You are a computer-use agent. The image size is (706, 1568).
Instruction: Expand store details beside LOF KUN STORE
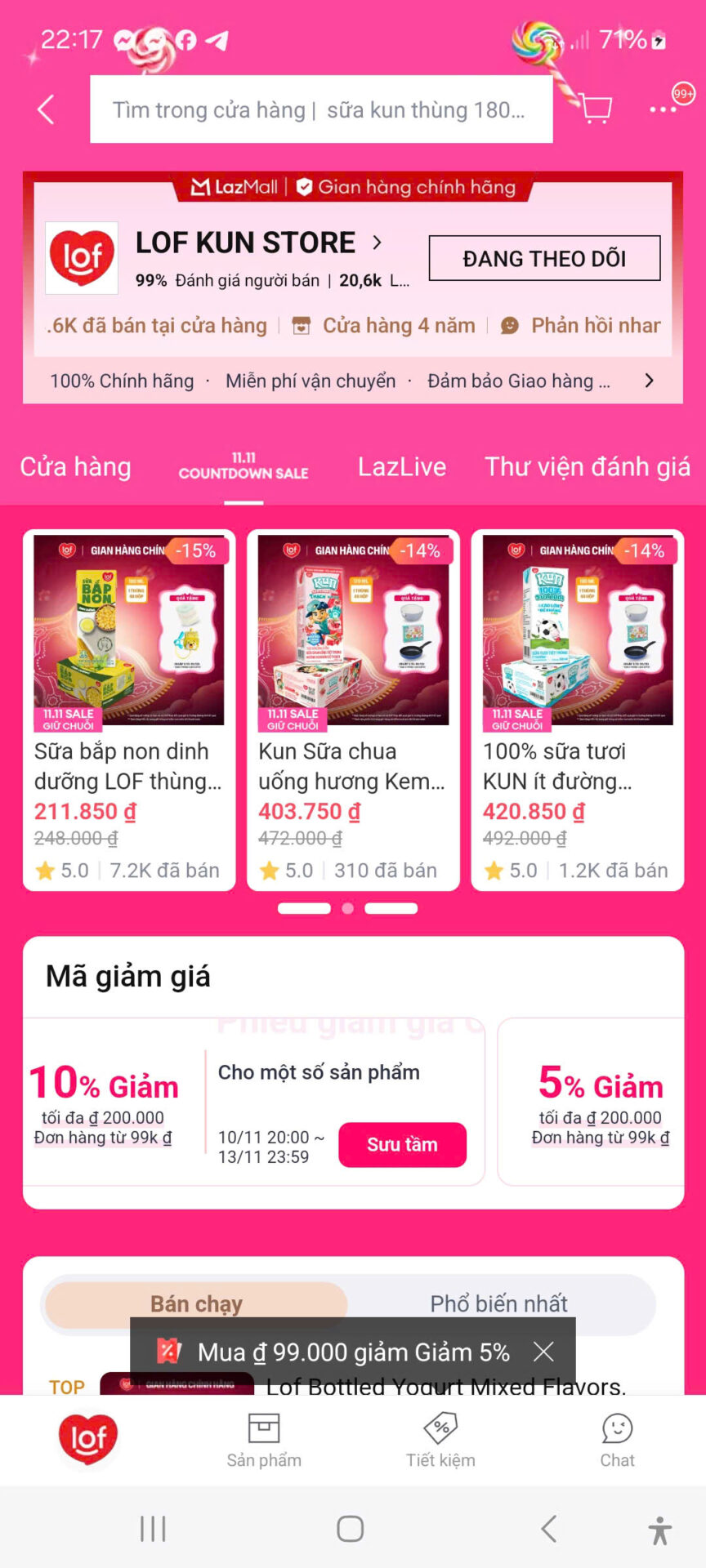coord(377,243)
